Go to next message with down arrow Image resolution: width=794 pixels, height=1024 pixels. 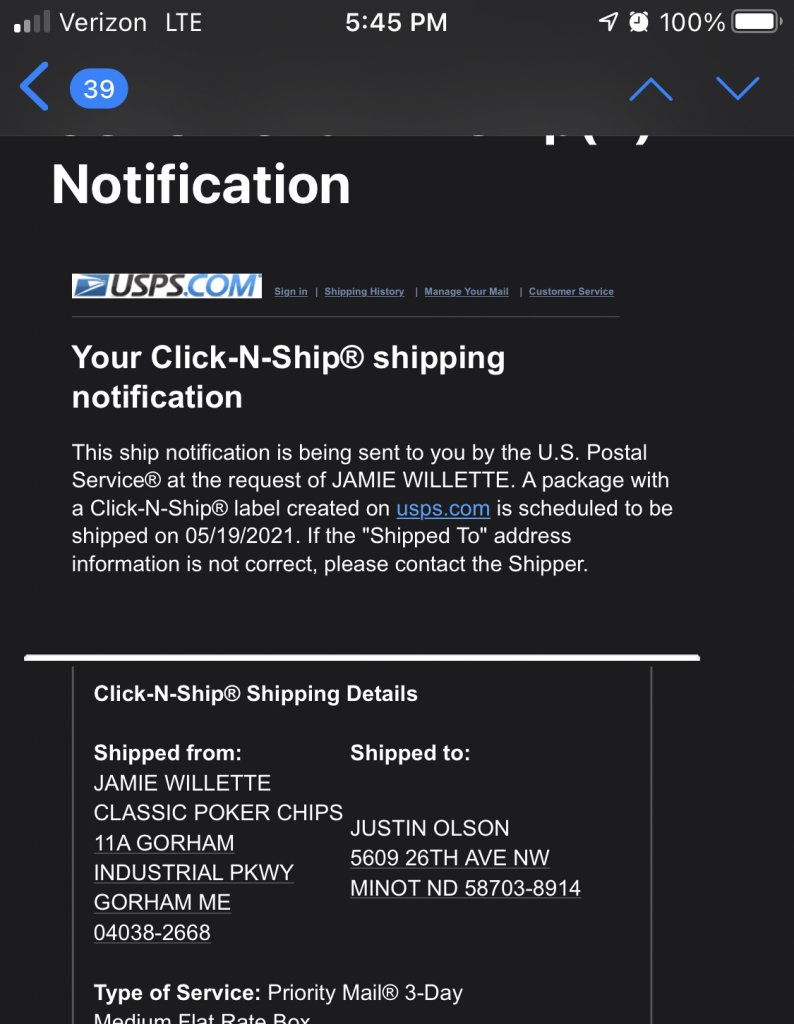tap(738, 90)
